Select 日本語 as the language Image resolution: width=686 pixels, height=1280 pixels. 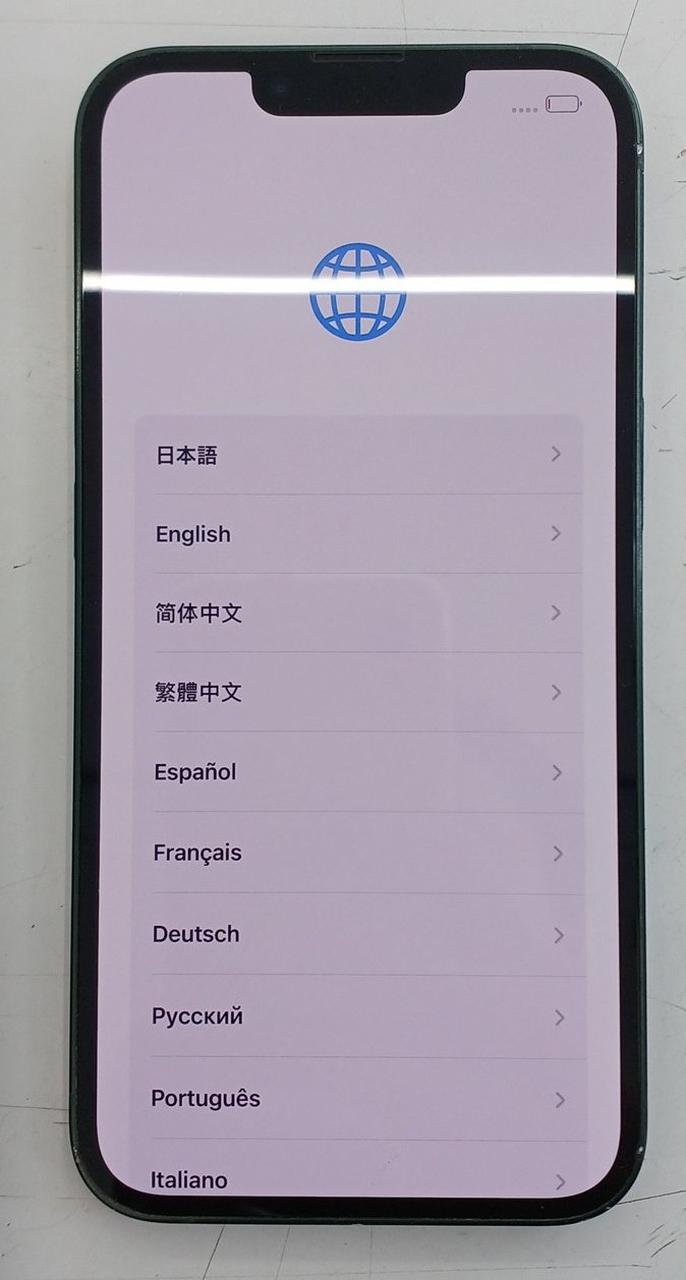click(x=357, y=455)
